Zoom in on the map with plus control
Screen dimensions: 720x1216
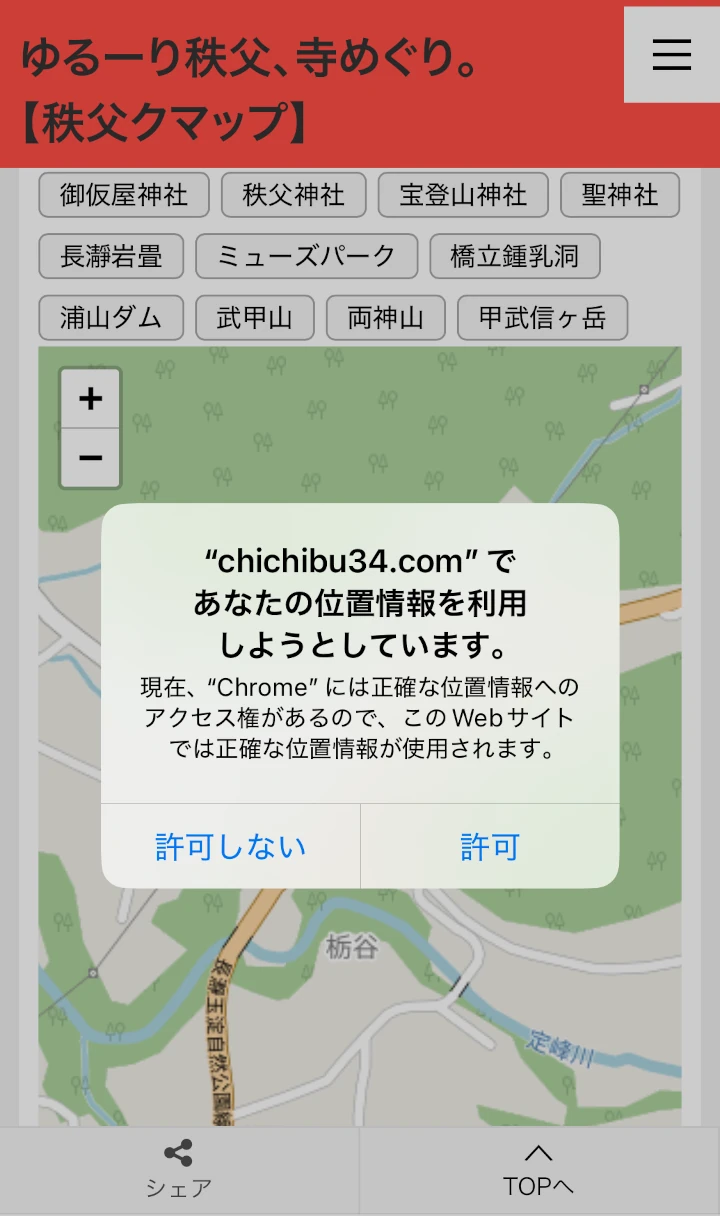[x=89, y=398]
